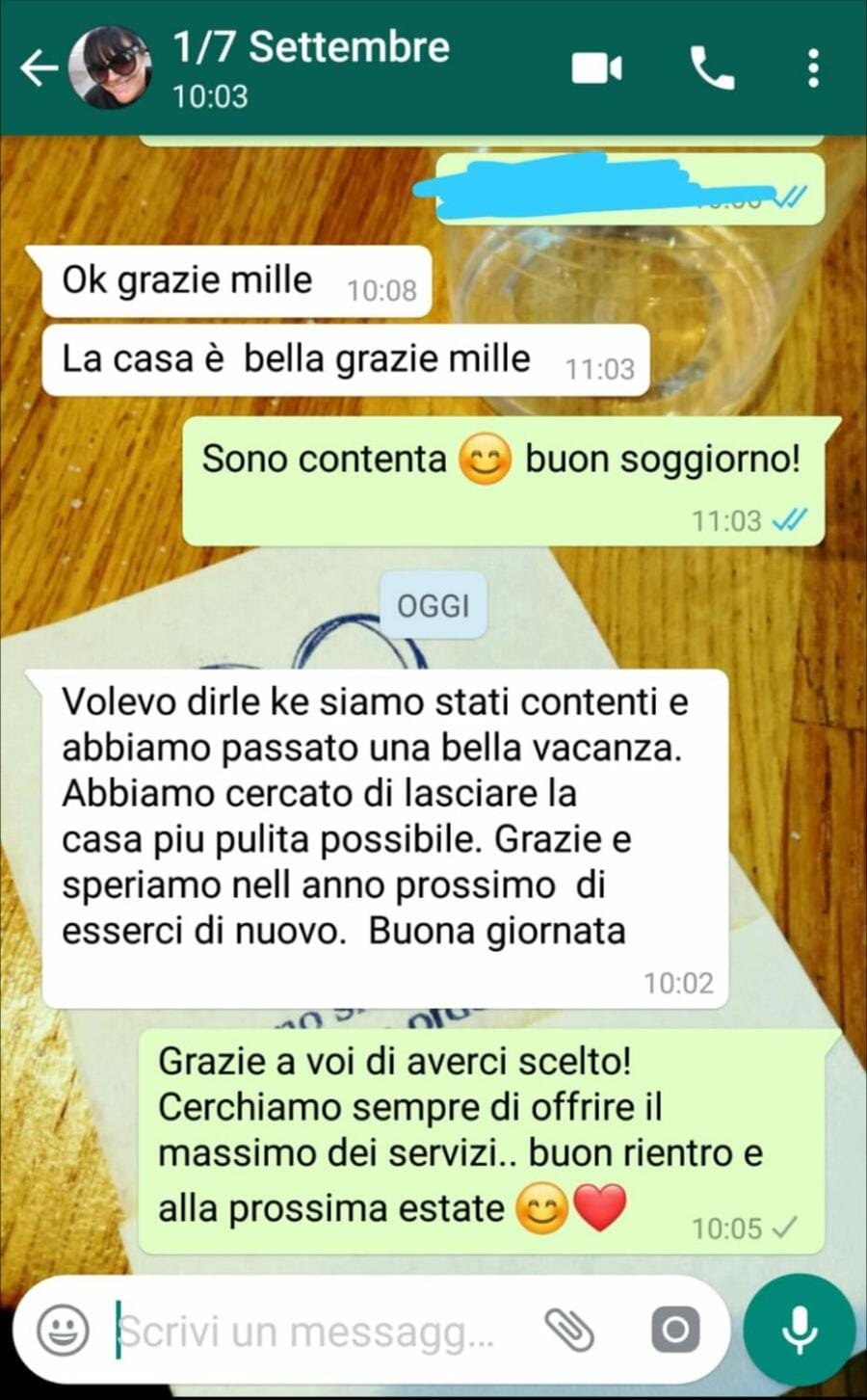The image size is (867, 1400).
Task: Focus the message input field
Action: pos(318,1332)
